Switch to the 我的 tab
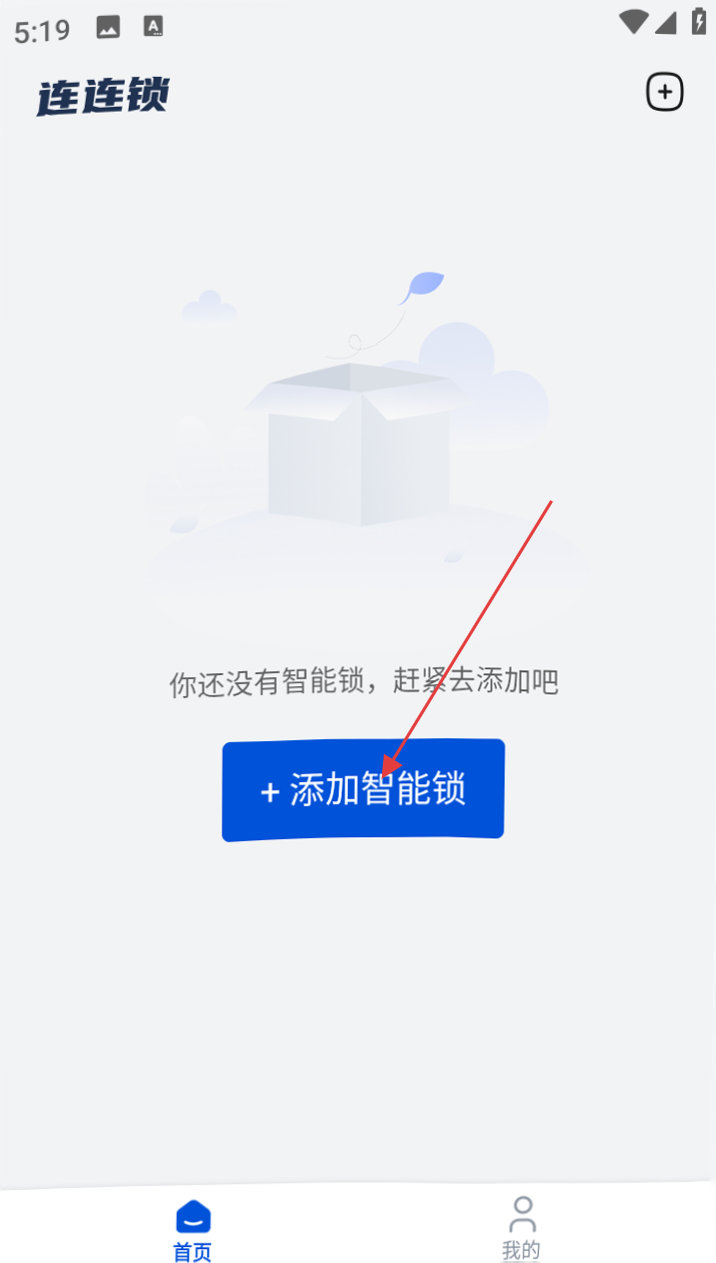The width and height of the screenshot is (716, 1263). [x=521, y=1228]
